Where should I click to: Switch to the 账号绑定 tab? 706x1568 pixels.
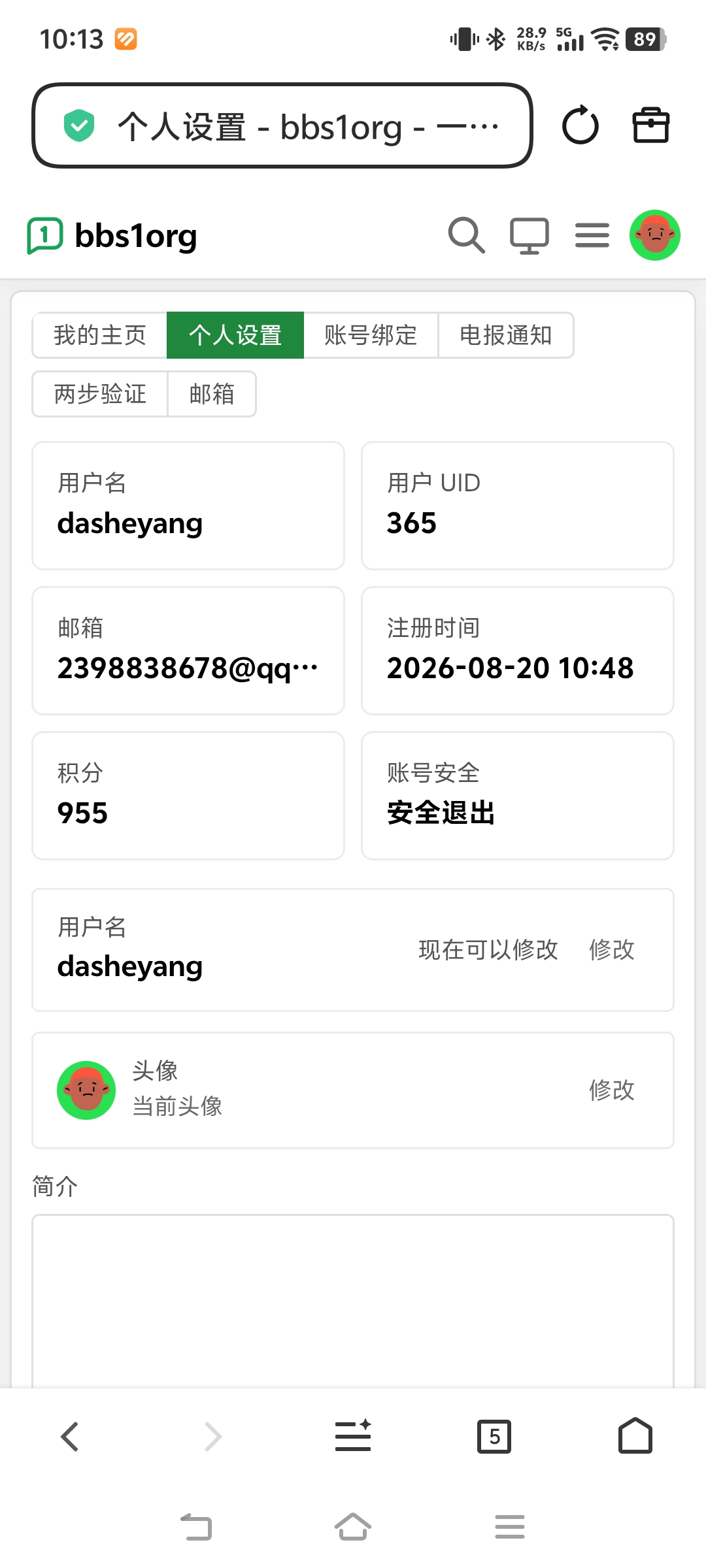371,335
